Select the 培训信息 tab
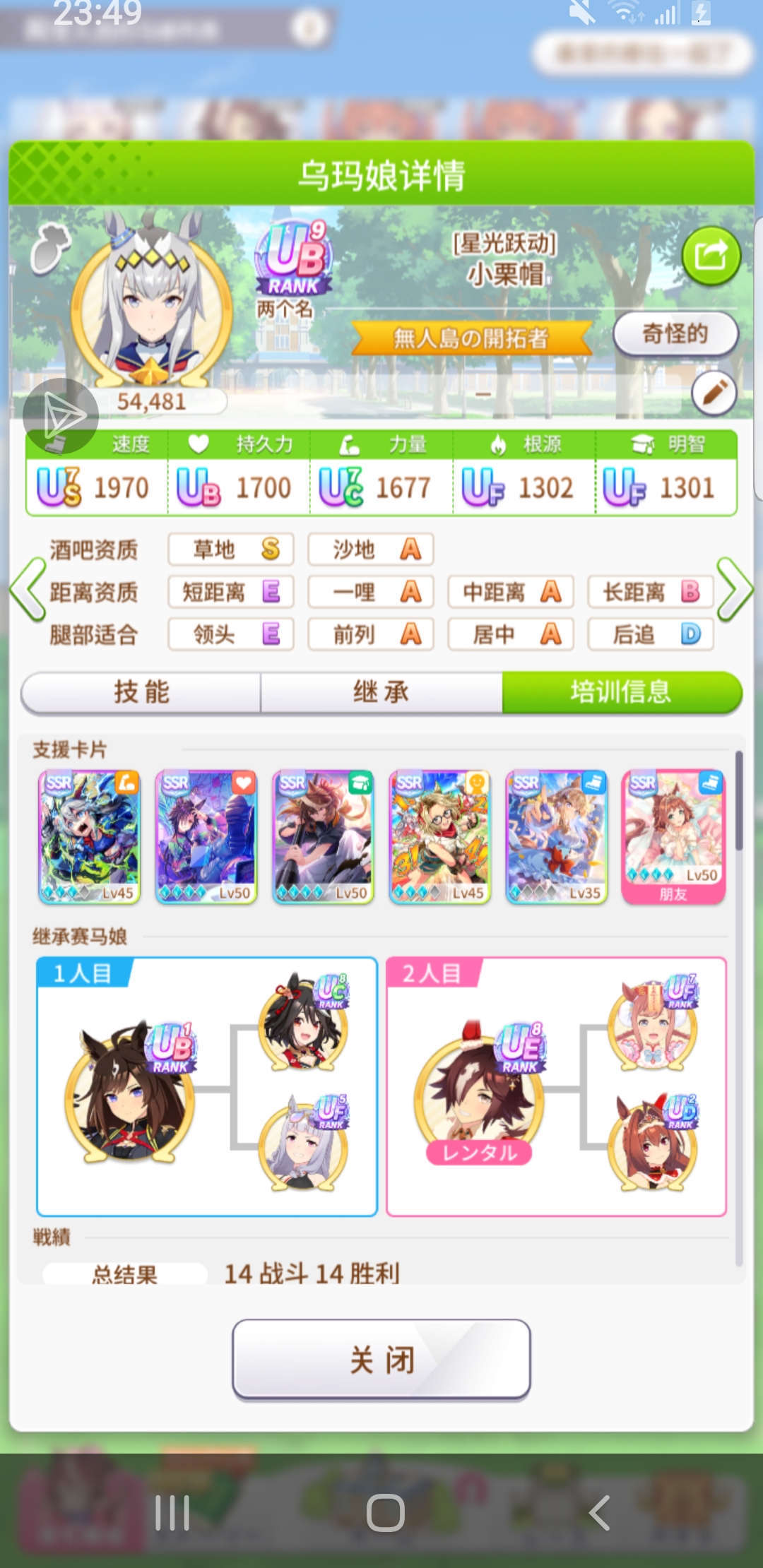This screenshot has height=1568, width=763. click(621, 692)
